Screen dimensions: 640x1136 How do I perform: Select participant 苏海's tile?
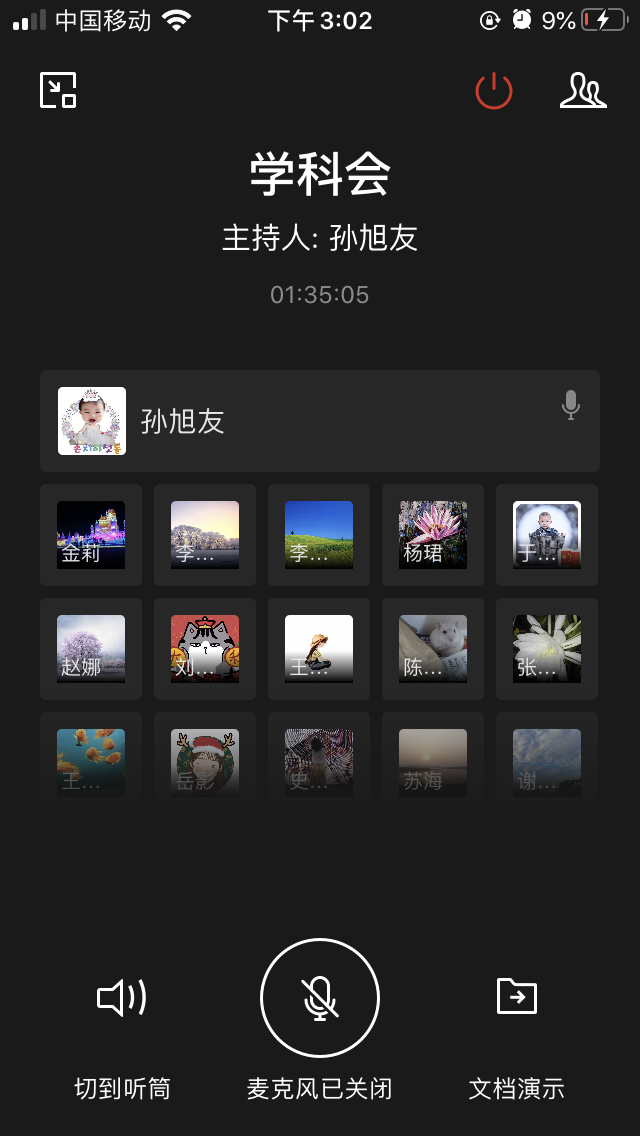pos(433,762)
